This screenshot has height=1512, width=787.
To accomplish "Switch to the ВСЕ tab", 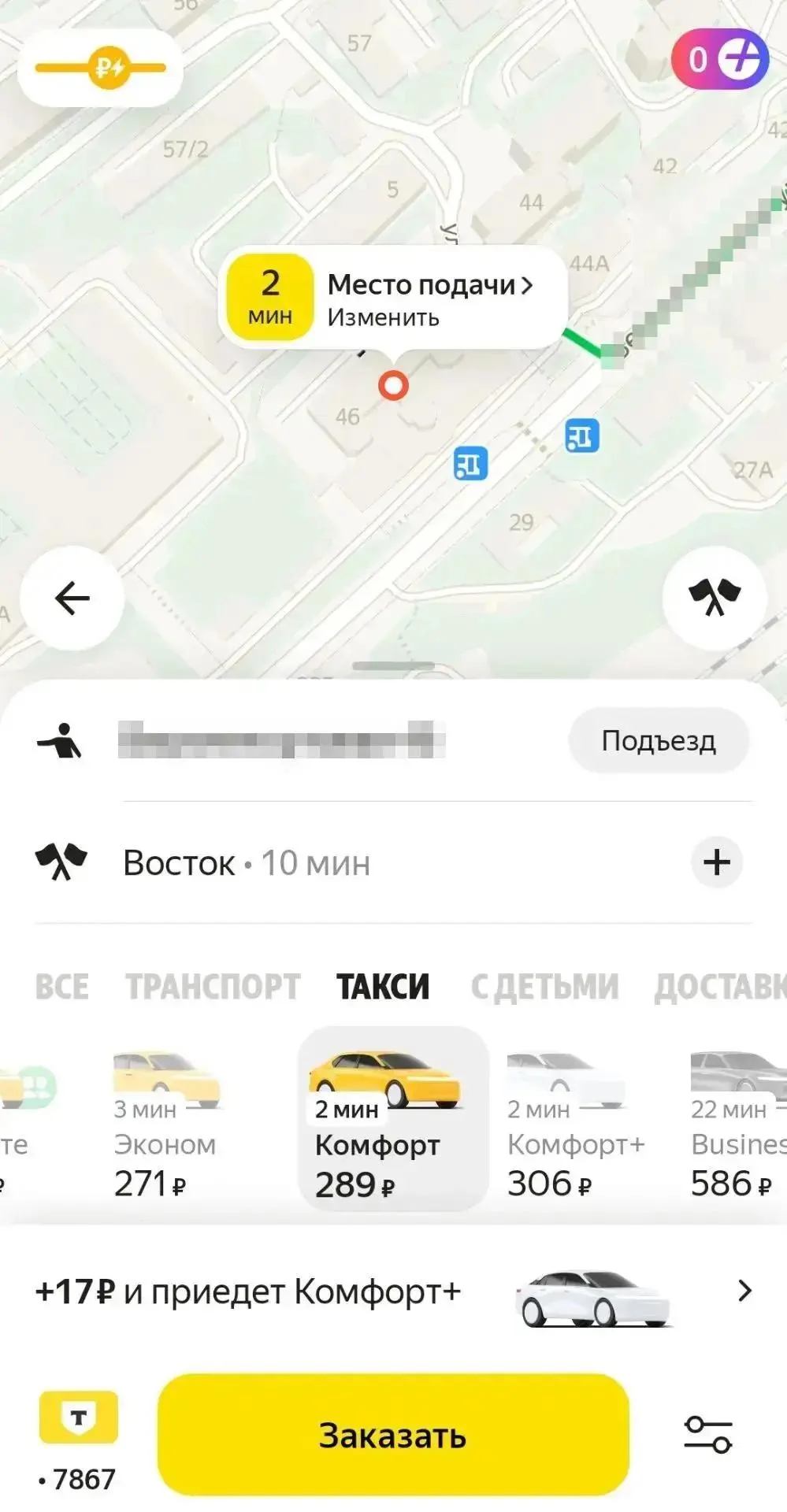I will coord(62,987).
